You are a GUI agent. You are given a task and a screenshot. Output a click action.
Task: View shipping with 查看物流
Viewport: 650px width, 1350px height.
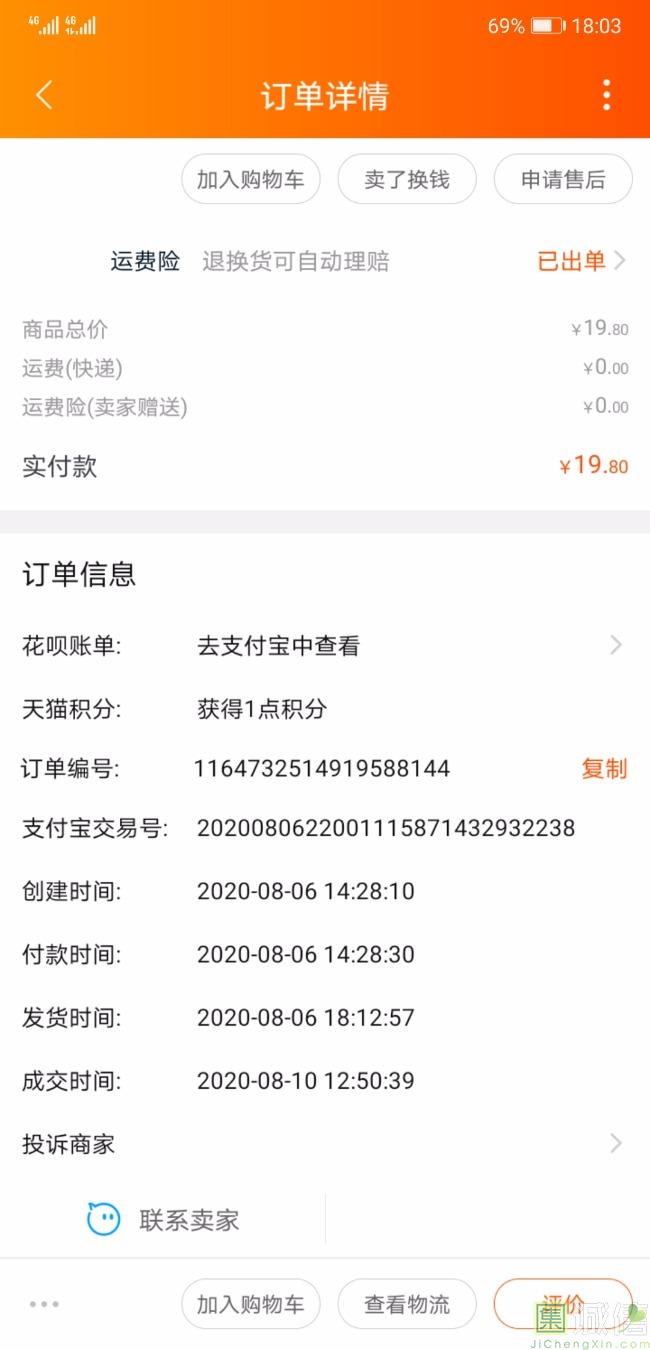(406, 1304)
